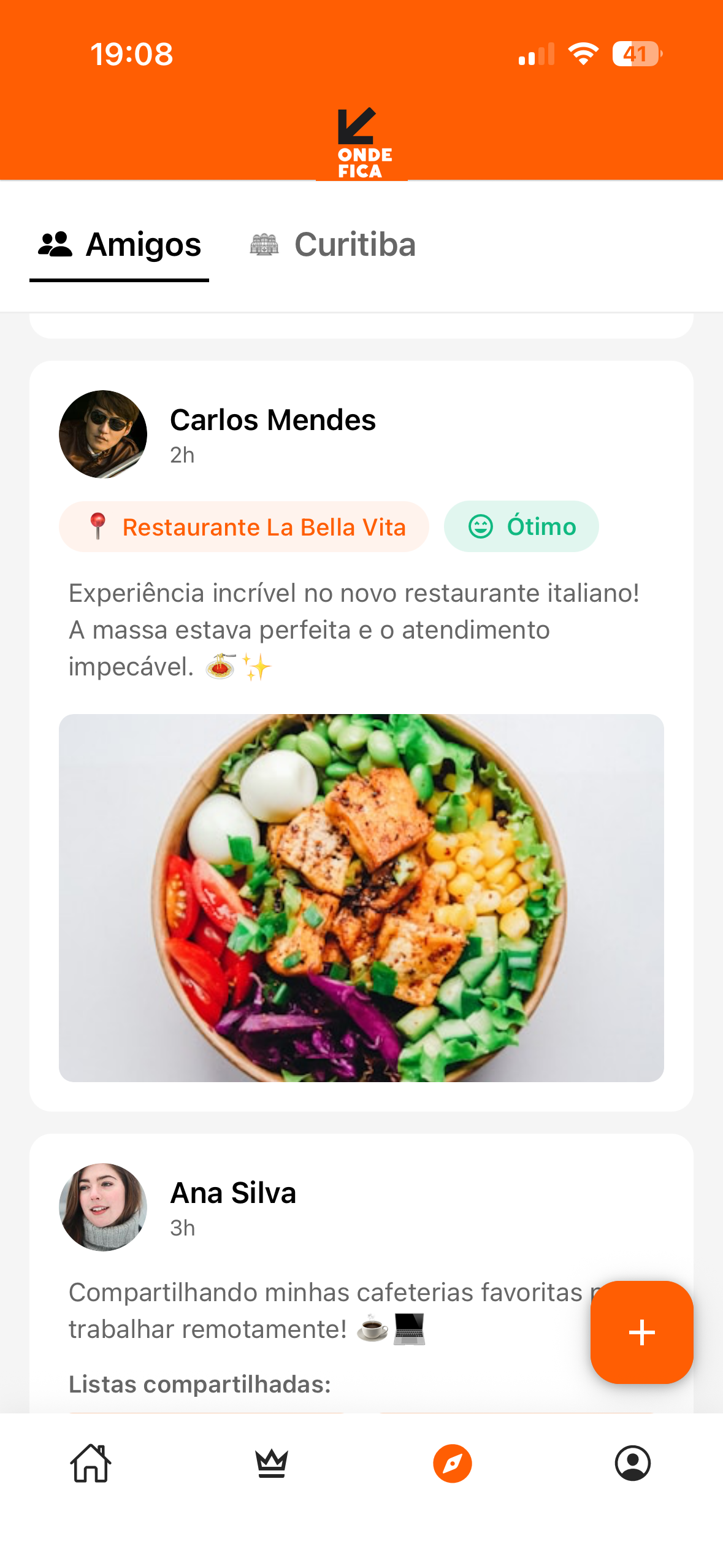The height and width of the screenshot is (1568, 723).
Task: Tap the Wi-Fi icon in the status bar
Action: pyautogui.click(x=583, y=54)
